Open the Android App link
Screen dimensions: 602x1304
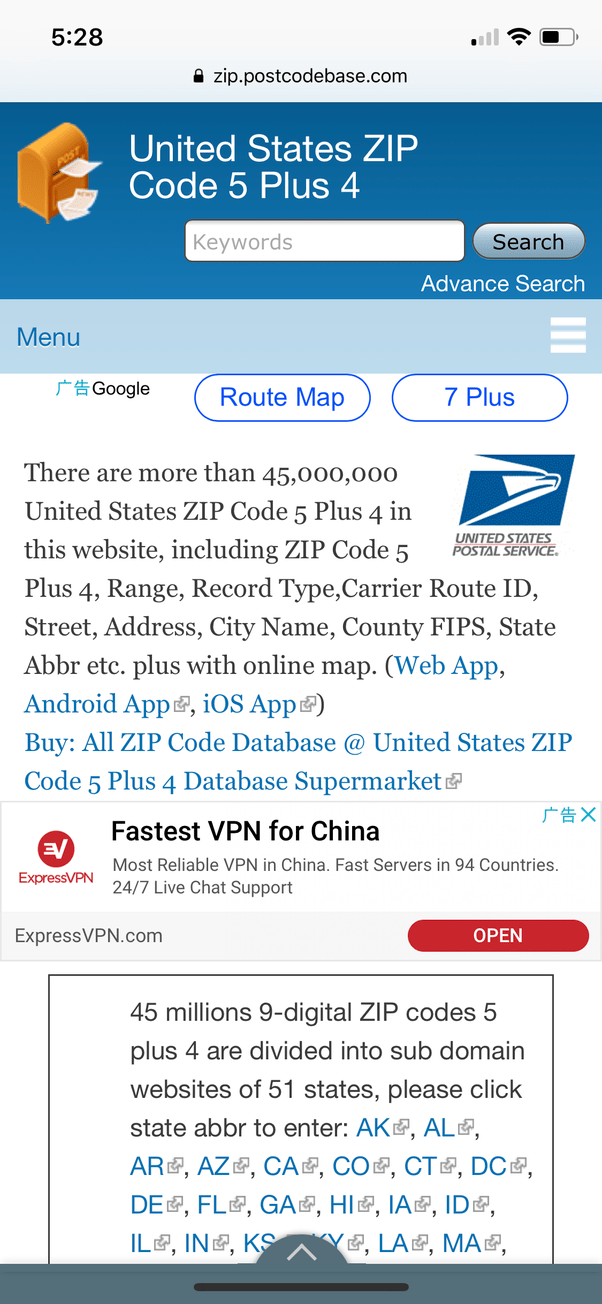98,704
